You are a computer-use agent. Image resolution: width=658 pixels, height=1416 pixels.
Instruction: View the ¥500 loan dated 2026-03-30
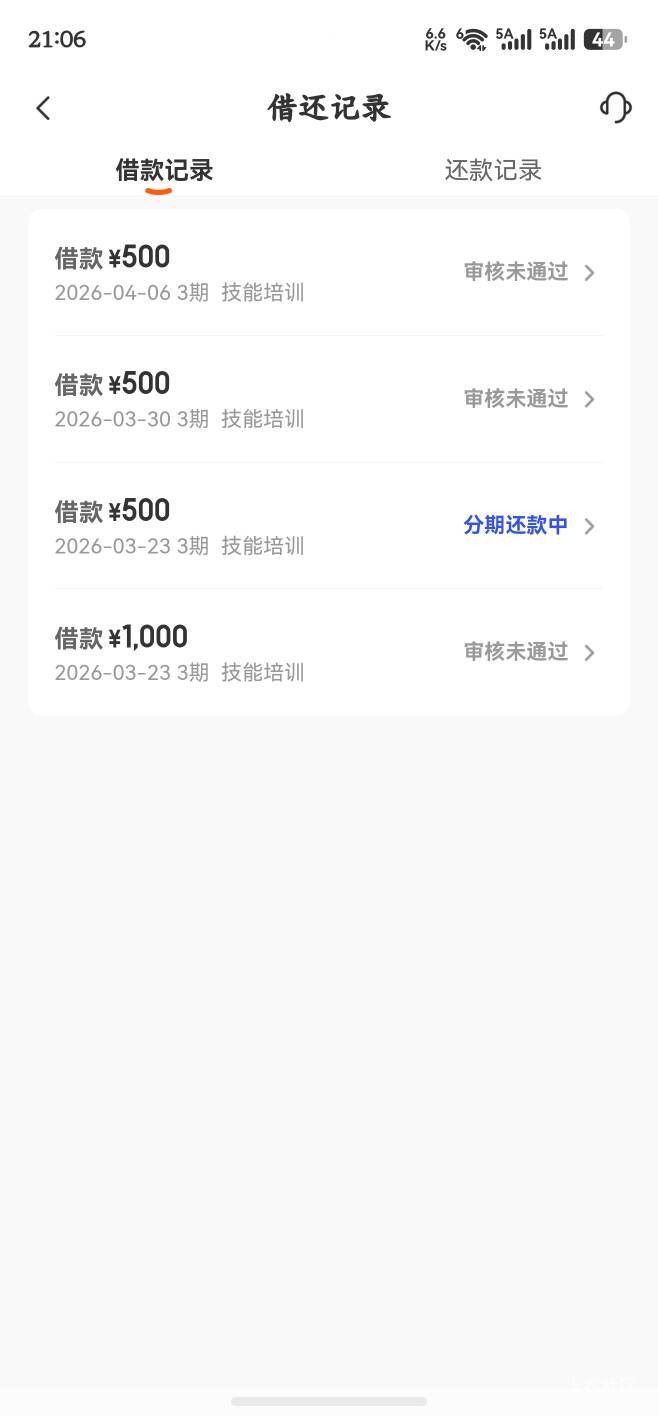coord(328,399)
